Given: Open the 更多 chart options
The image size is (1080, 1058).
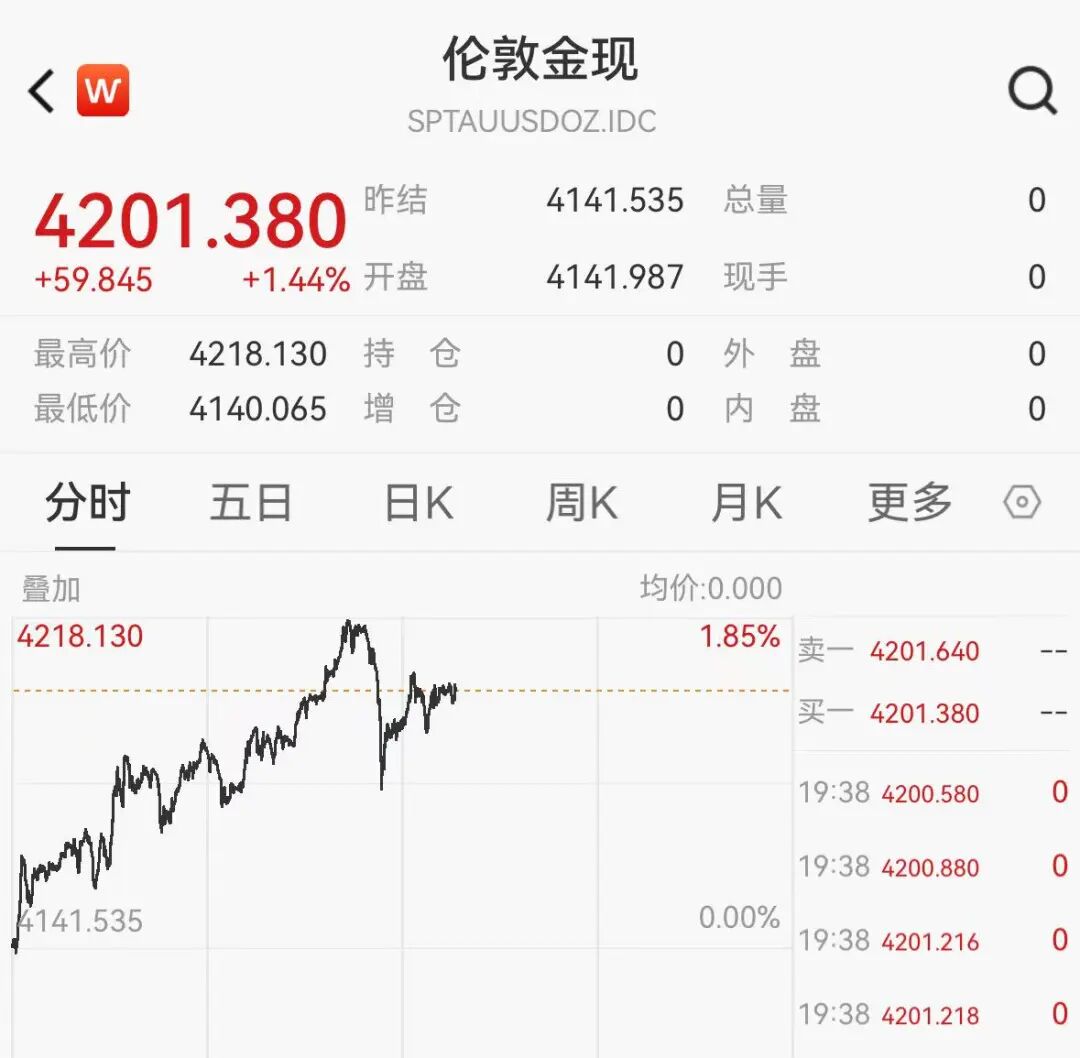Looking at the screenshot, I should tap(909, 502).
